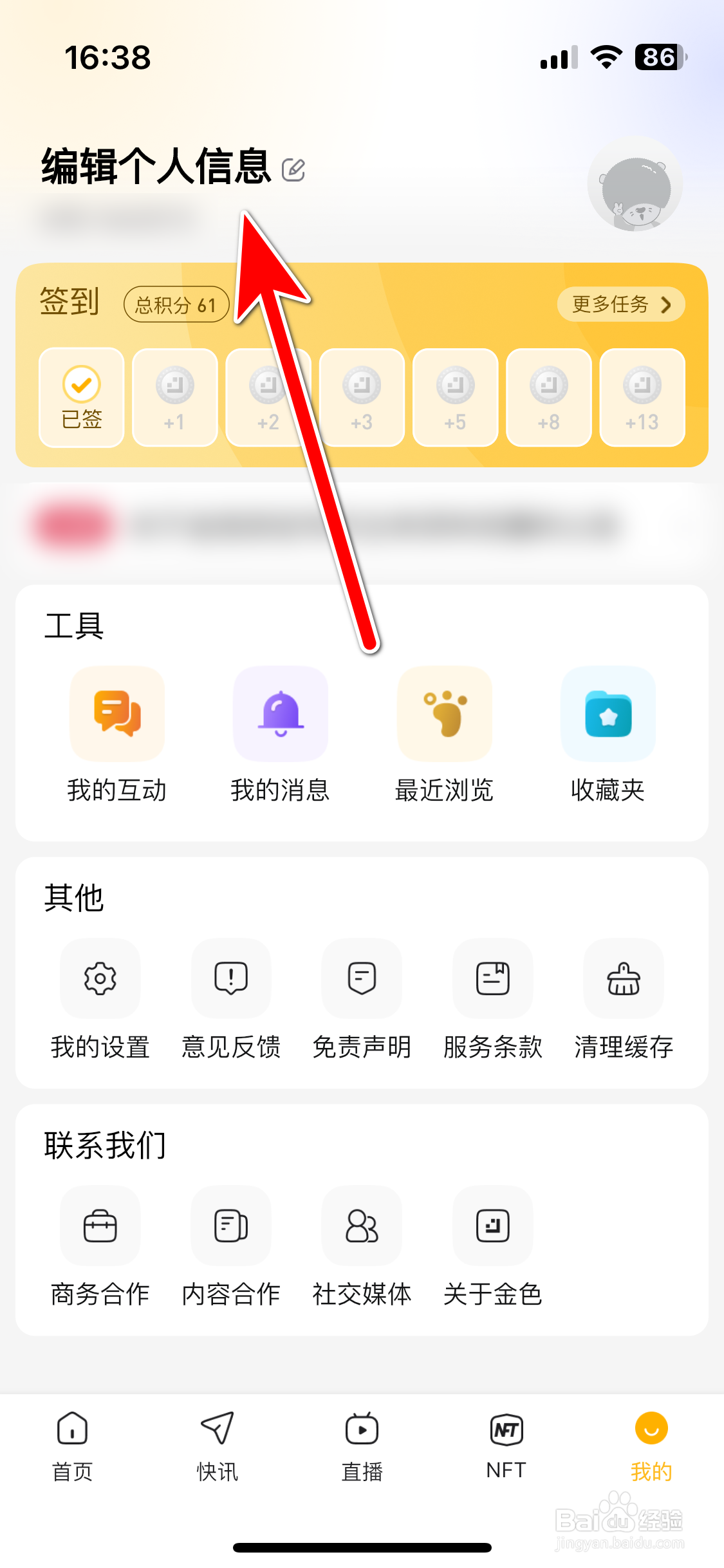
Task: Tap the +13 sign-in day medal
Action: pos(642,397)
